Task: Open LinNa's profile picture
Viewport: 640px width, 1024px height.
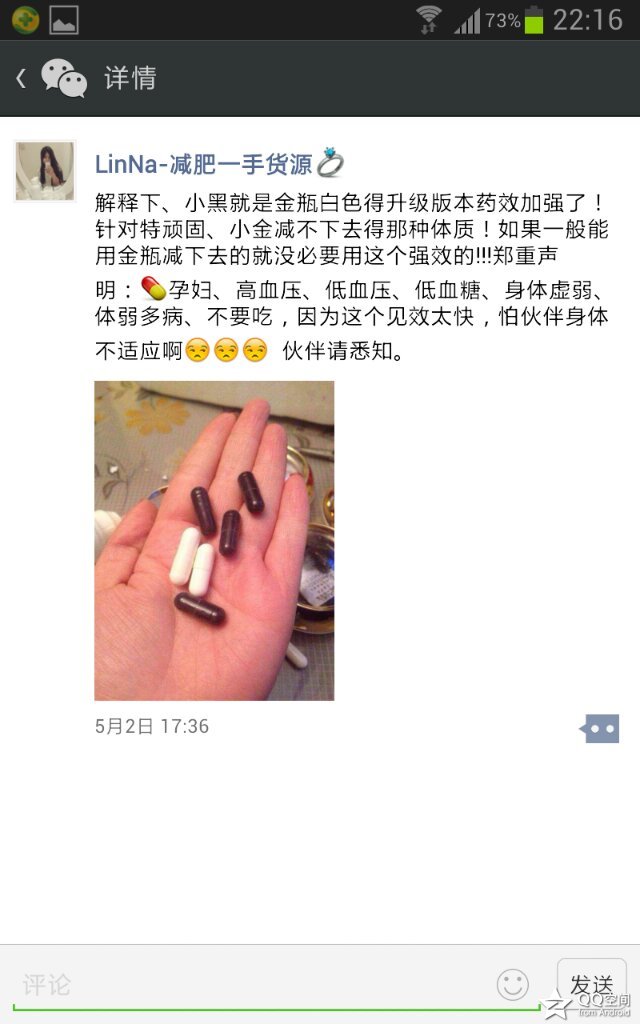Action: tap(45, 171)
